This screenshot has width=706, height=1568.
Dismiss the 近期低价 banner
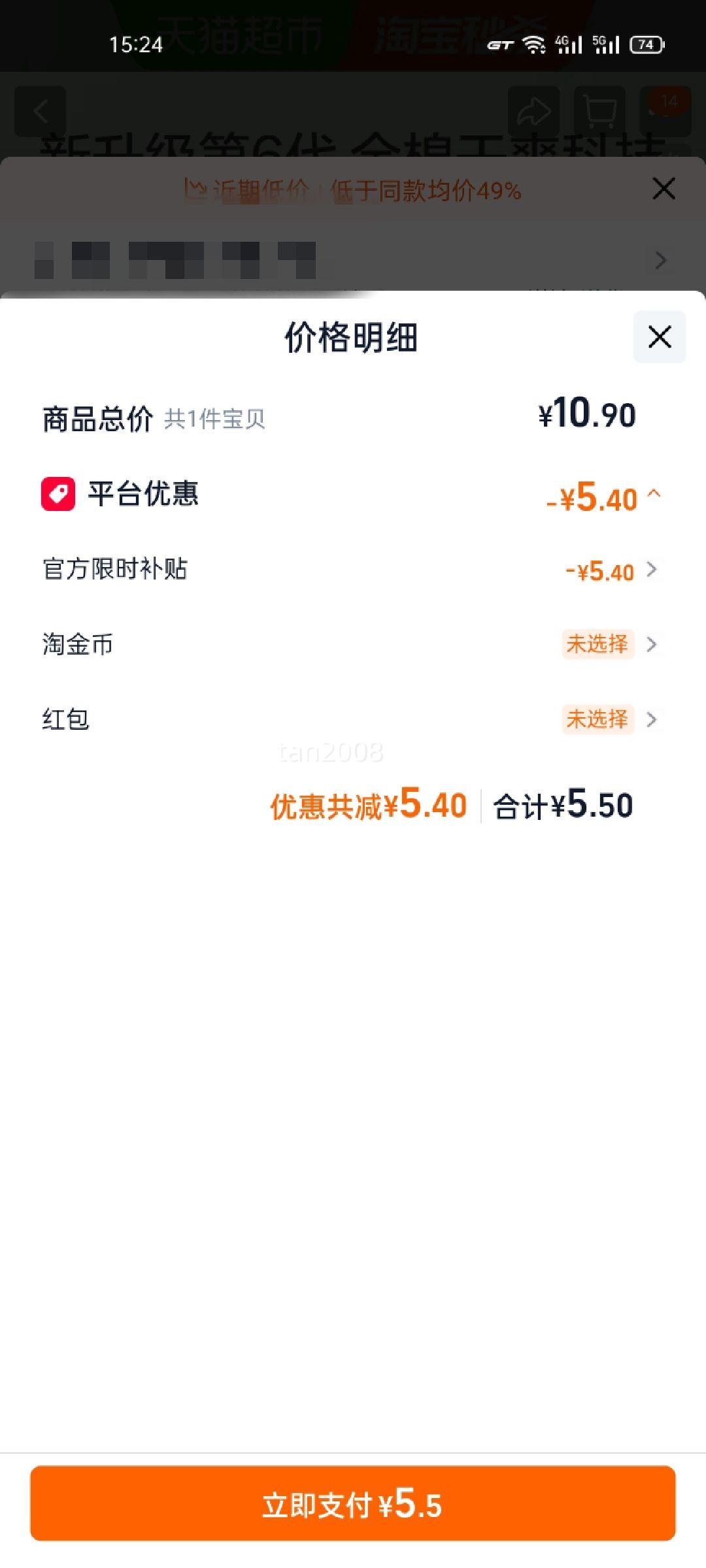coord(664,189)
